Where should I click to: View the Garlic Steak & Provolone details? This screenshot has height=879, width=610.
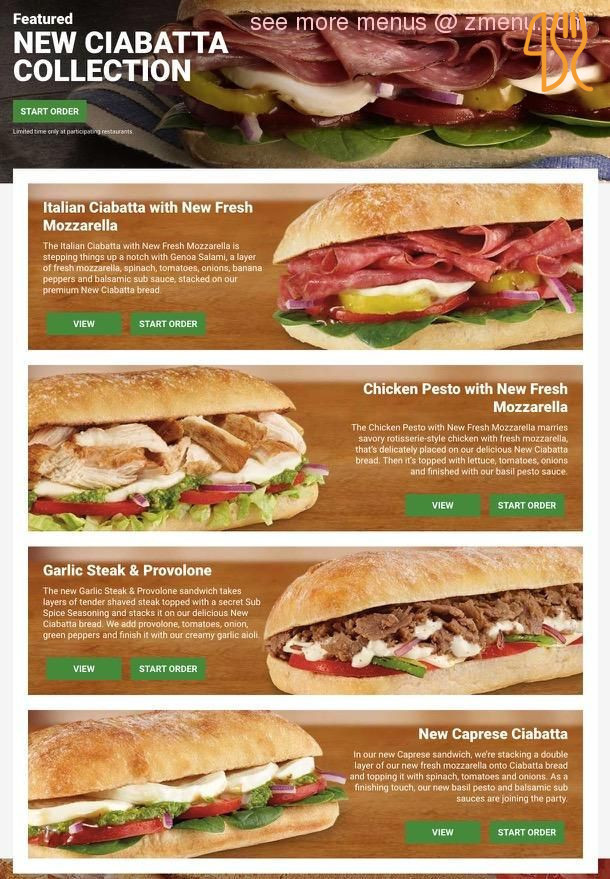(x=84, y=669)
